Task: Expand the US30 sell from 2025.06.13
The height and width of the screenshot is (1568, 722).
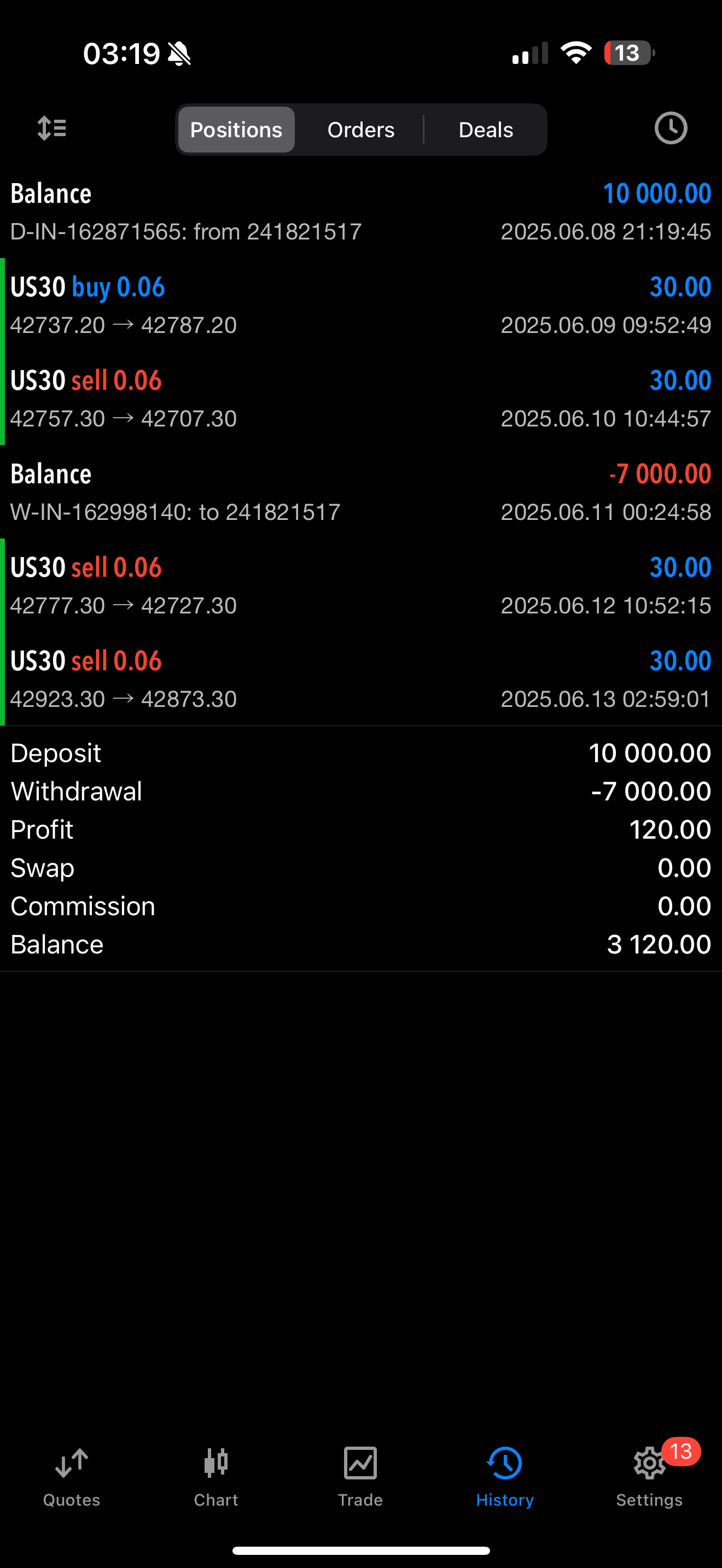Action: click(361, 680)
